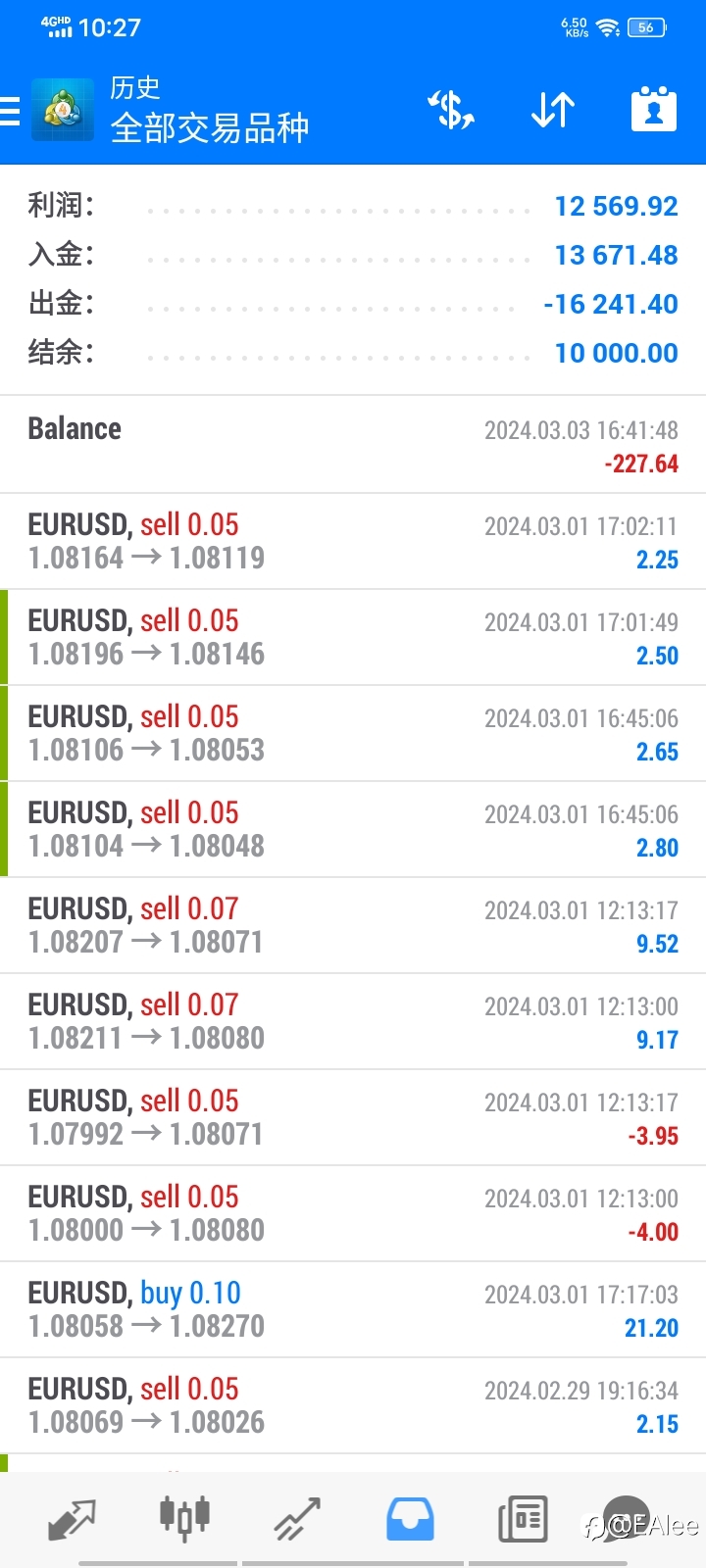
Task: Switch to the Trade tab
Action: click(297, 1518)
